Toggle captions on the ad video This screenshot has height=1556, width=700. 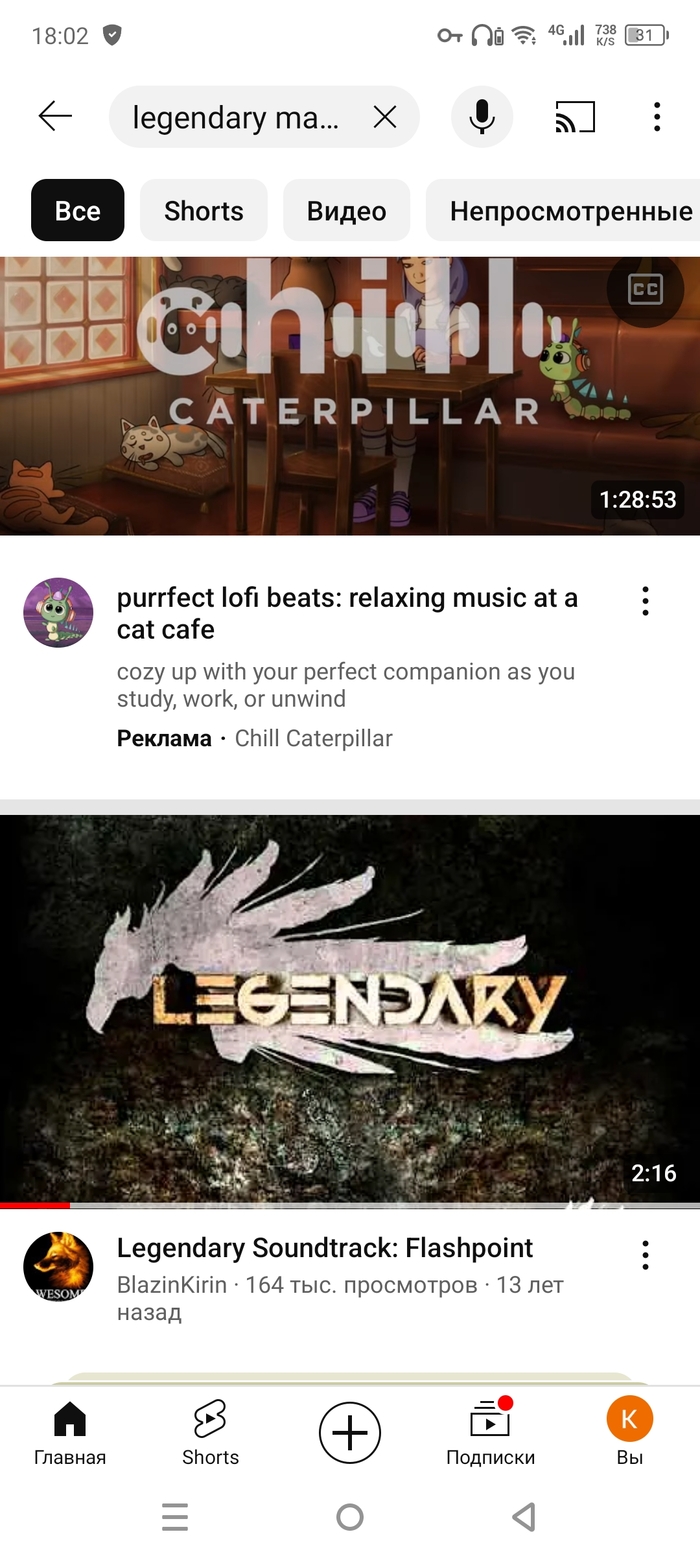point(645,290)
